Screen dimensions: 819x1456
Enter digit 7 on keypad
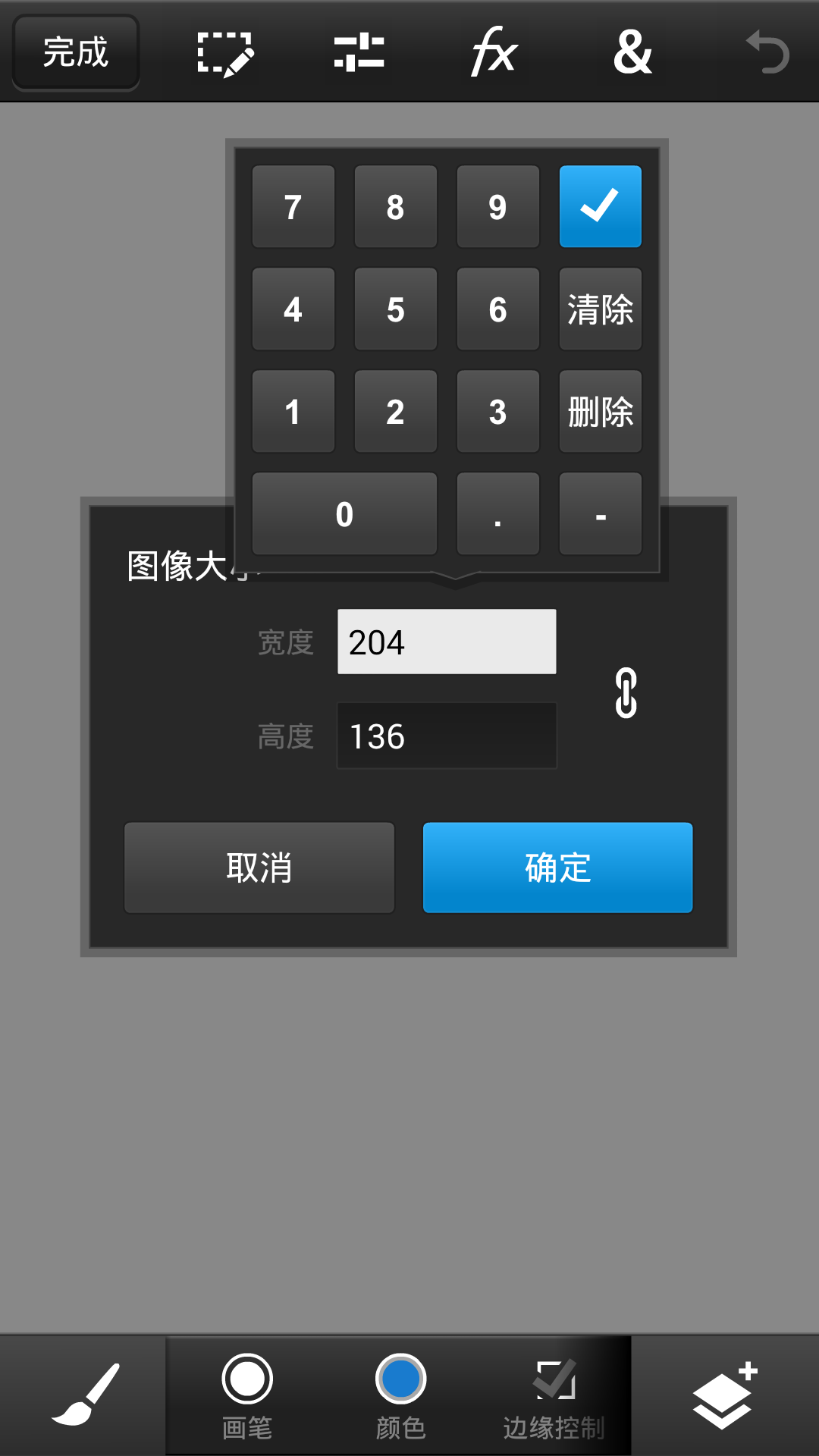point(293,206)
